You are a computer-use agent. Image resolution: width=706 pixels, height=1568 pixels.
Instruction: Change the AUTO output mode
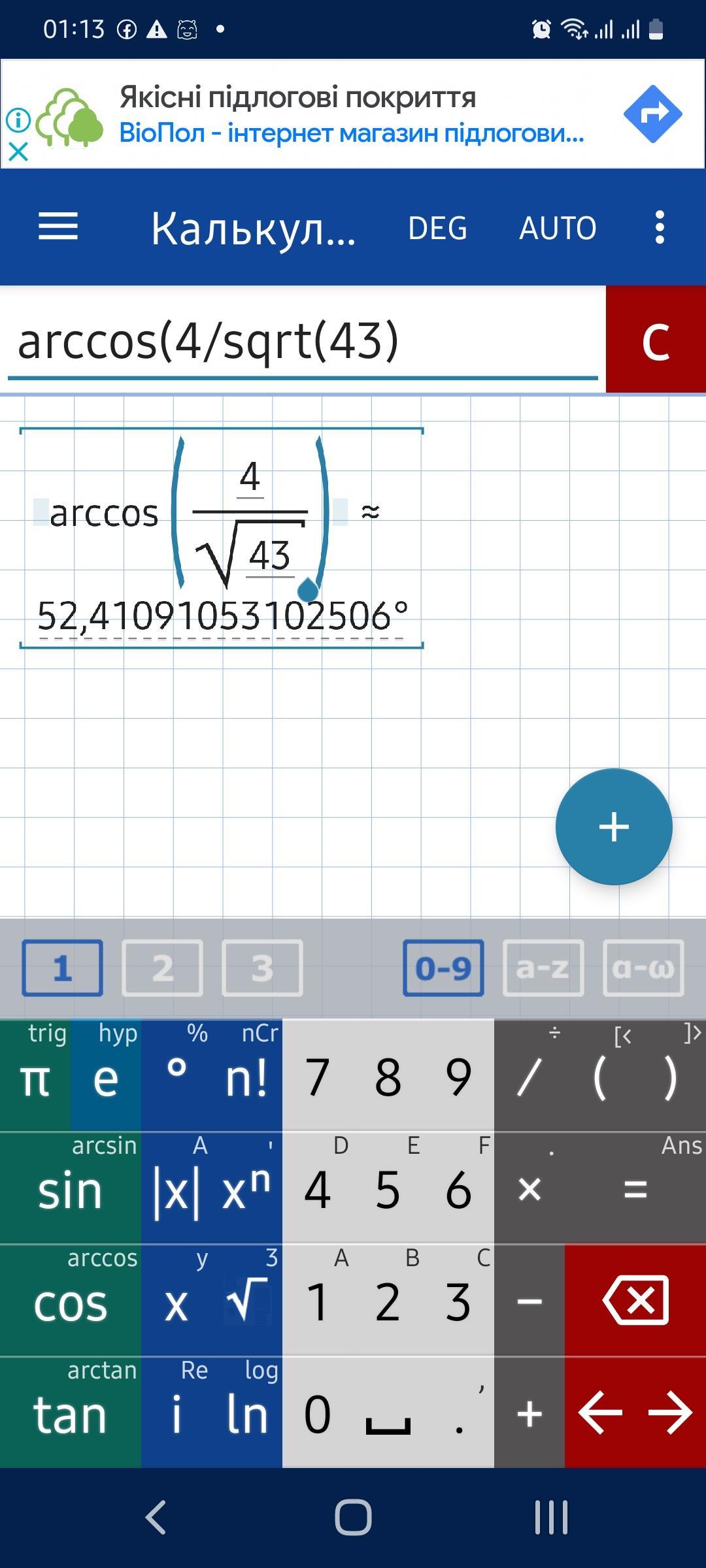pyautogui.click(x=557, y=228)
